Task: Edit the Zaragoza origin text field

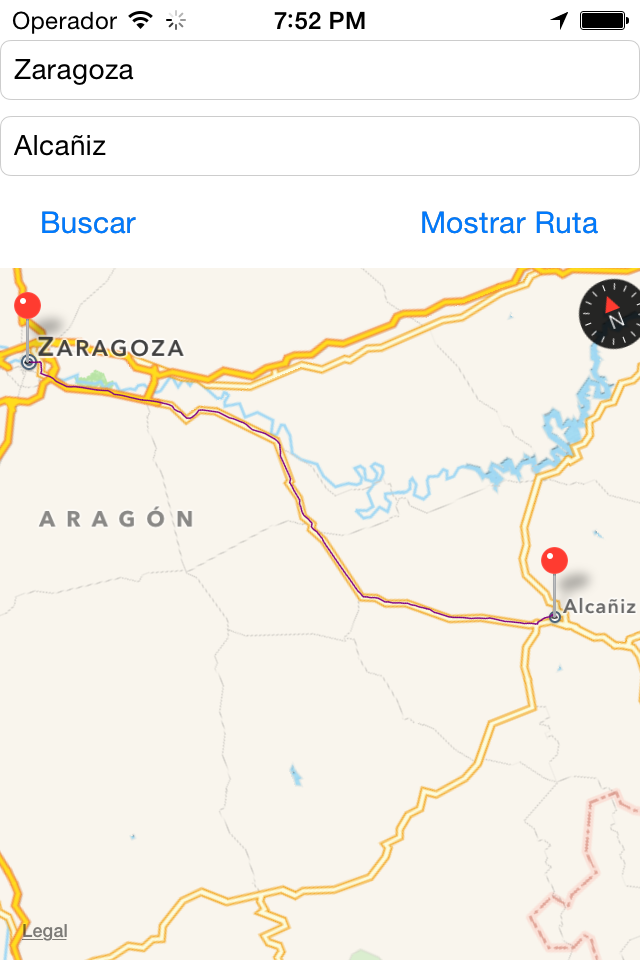Action: [x=320, y=70]
